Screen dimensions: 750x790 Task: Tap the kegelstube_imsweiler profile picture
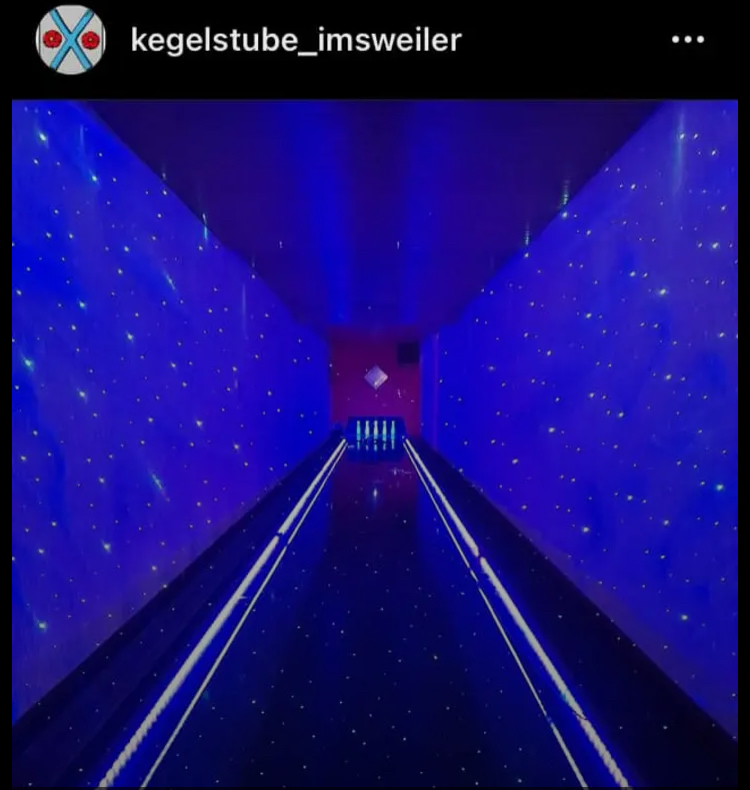(70, 40)
